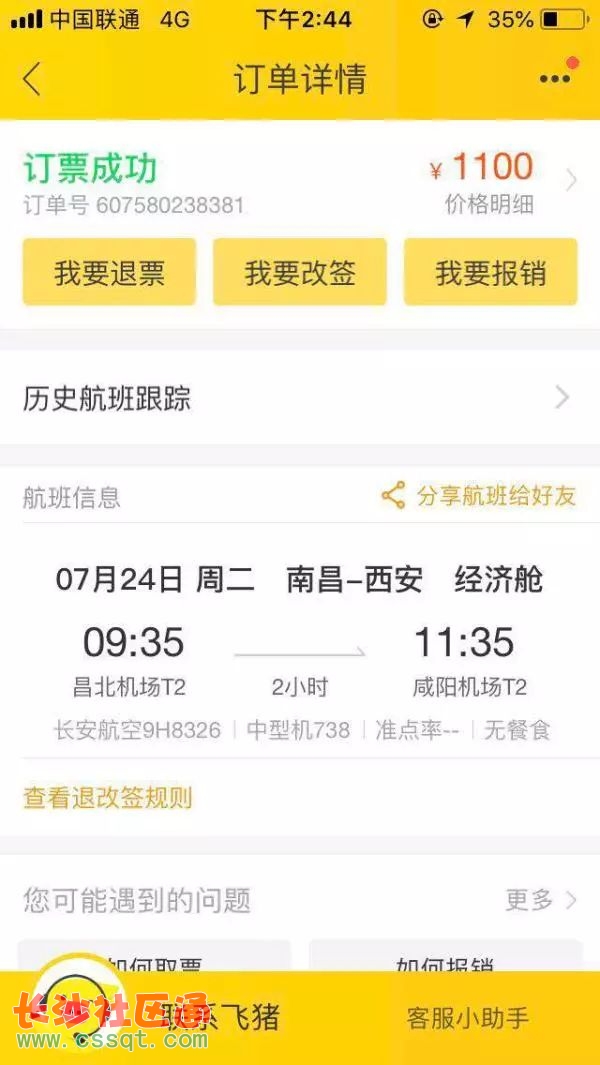
Task: Tap 我要报销 for reimbursement
Action: click(x=491, y=272)
